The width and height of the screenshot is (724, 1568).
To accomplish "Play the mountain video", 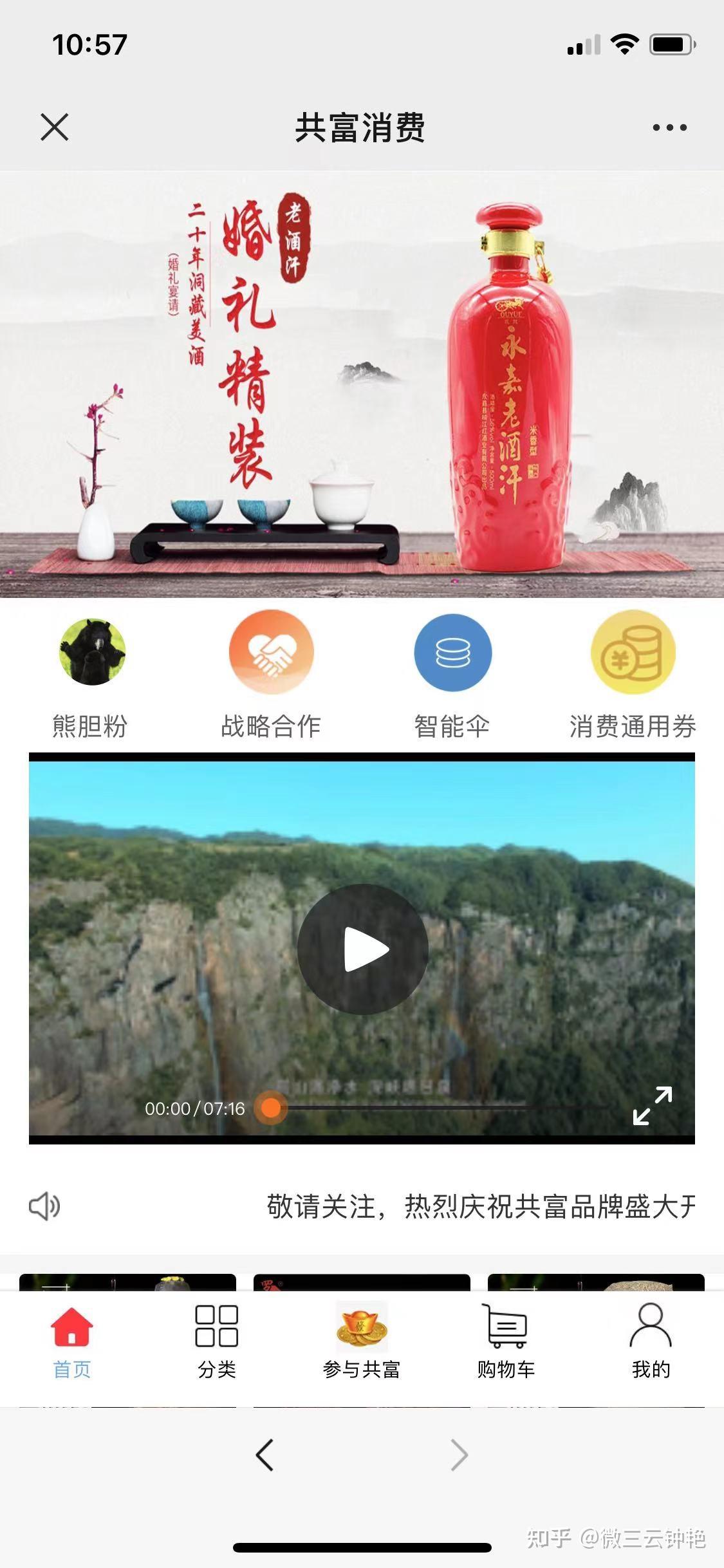I will coord(363,949).
